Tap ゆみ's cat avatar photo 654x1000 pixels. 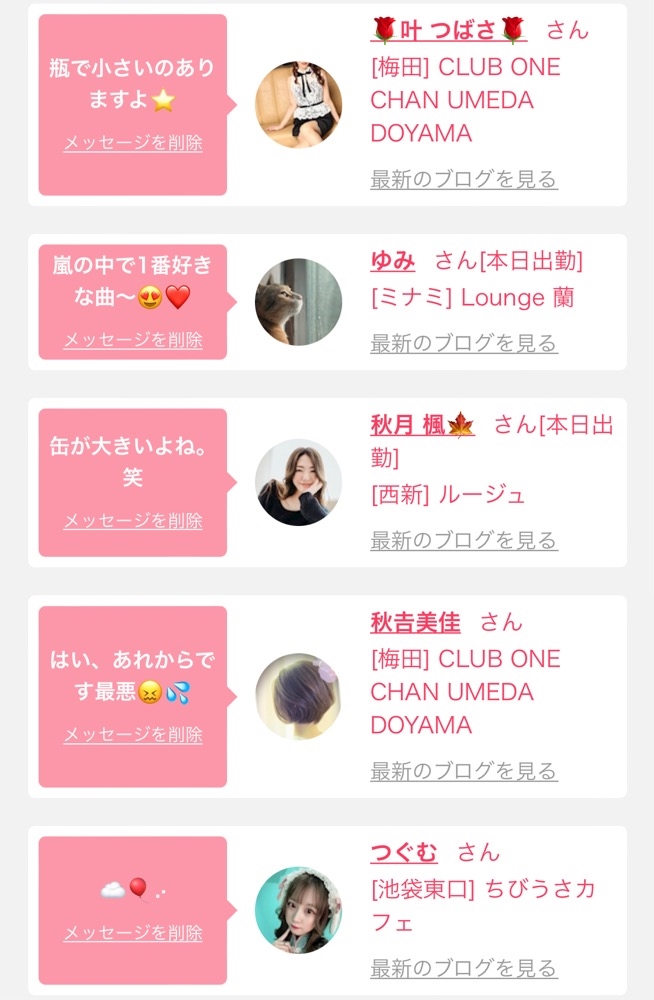pyautogui.click(x=299, y=302)
